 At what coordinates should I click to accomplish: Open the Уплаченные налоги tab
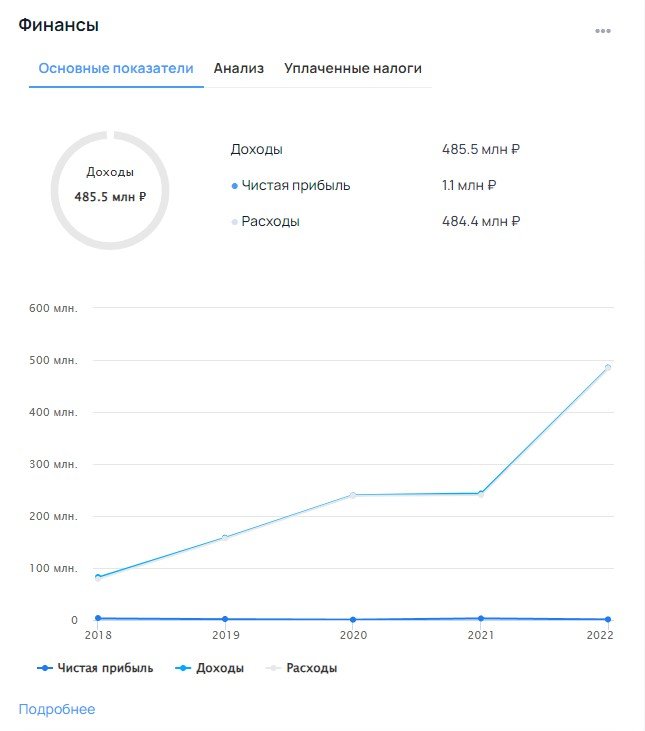pos(352,69)
